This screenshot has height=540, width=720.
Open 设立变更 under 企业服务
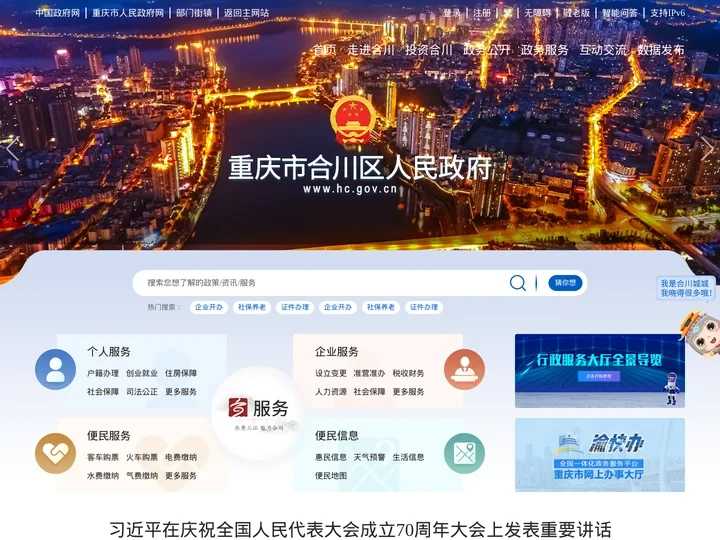pyautogui.click(x=331, y=373)
